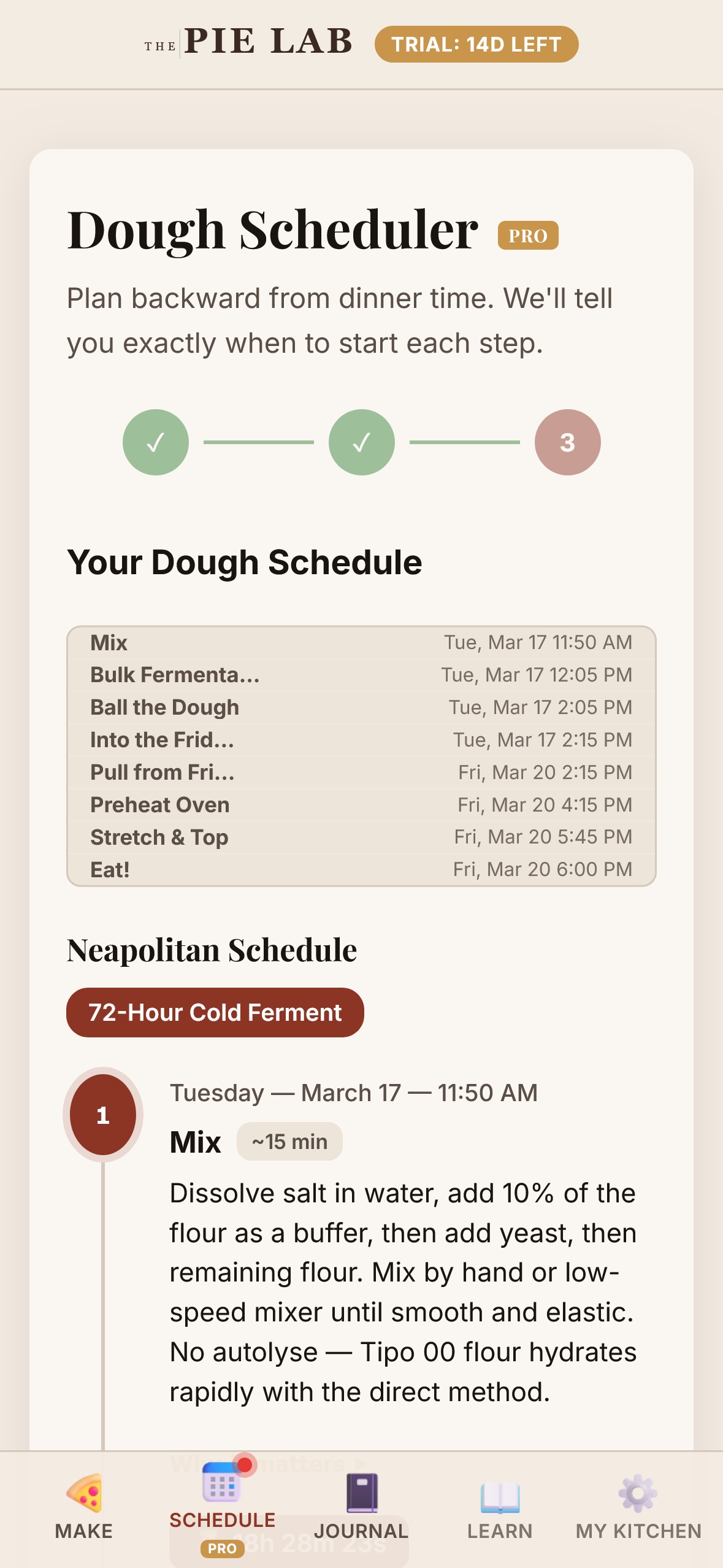Click the TRIAL: 14D LEFT badge

click(x=477, y=44)
